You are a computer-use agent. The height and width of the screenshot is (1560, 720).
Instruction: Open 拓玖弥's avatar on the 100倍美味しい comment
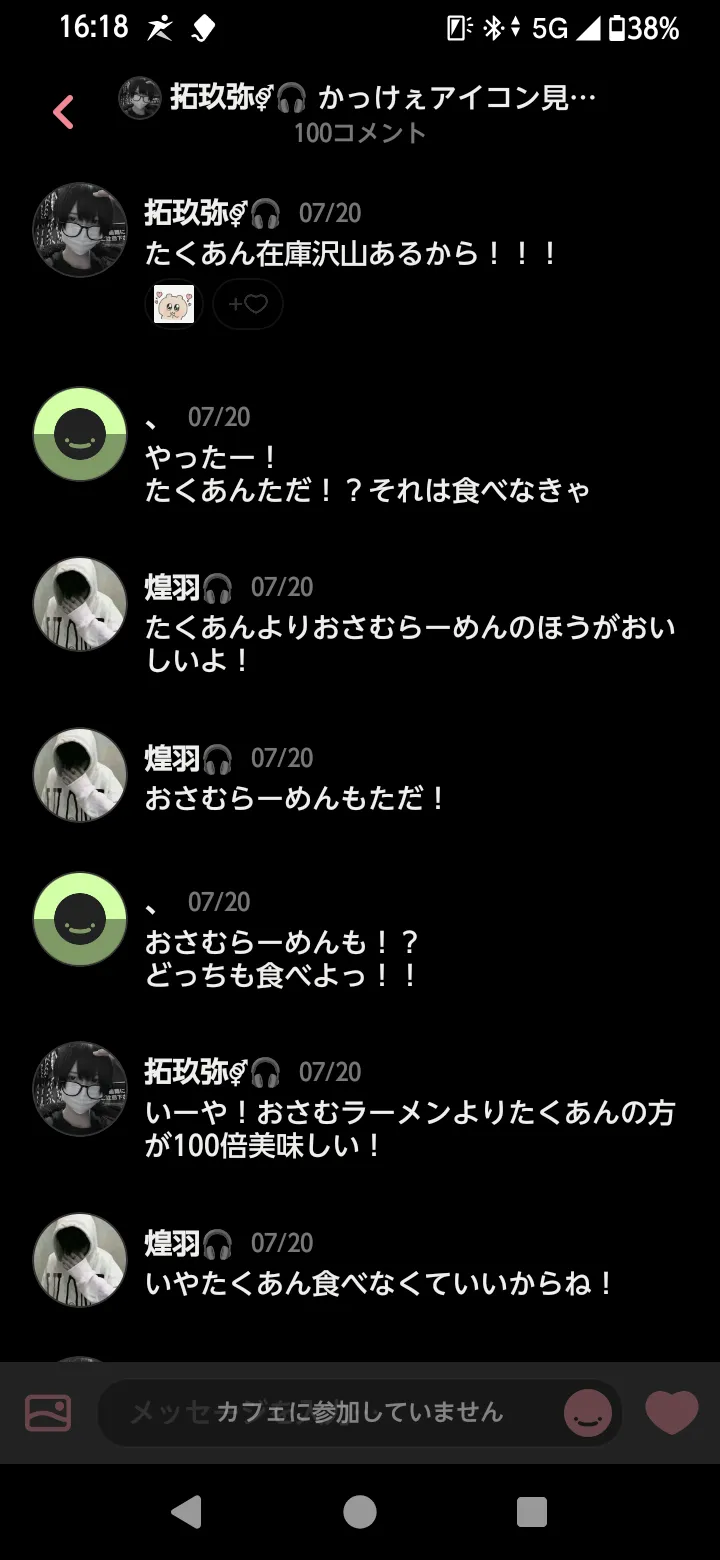click(x=80, y=1088)
